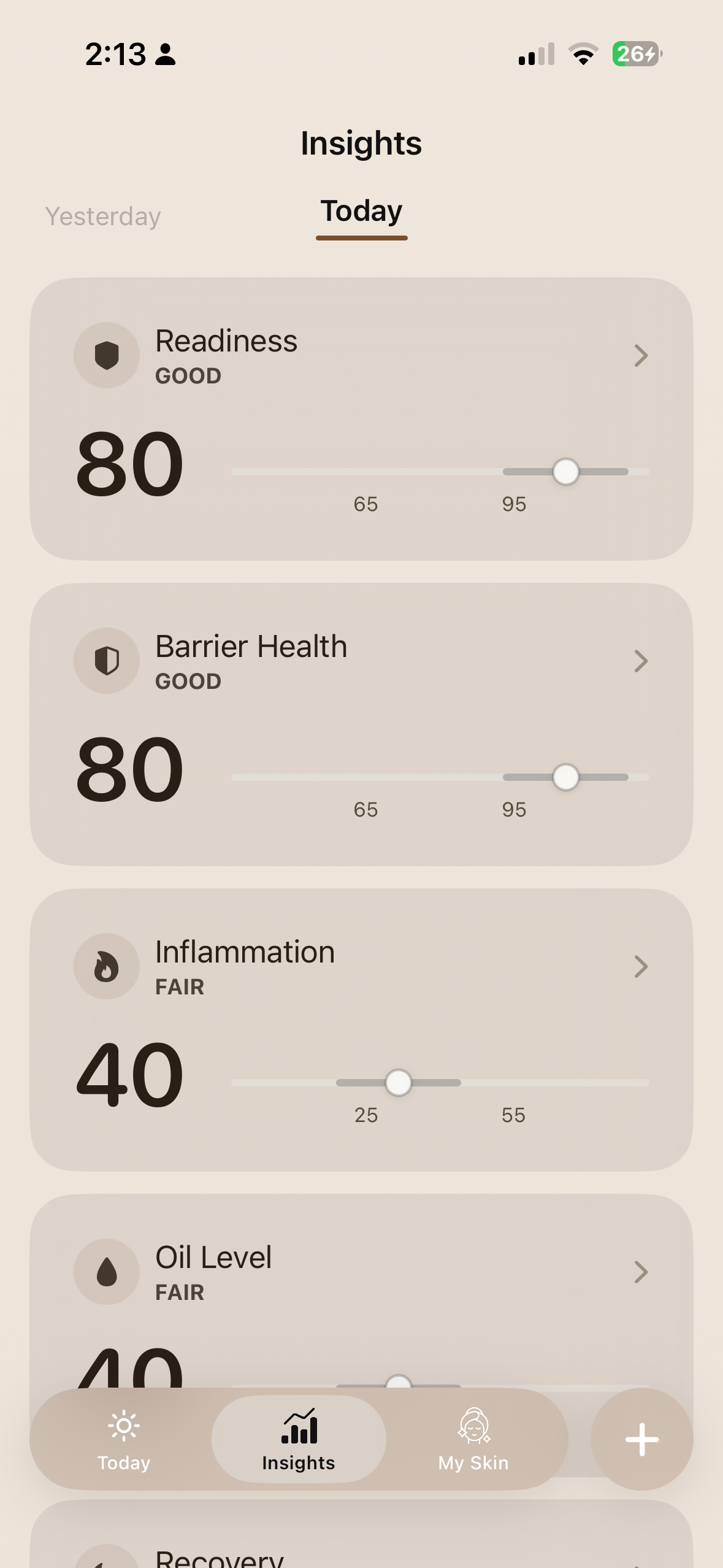The height and width of the screenshot is (1568, 723).
Task: Tap the Insights page heading
Action: 361,142
